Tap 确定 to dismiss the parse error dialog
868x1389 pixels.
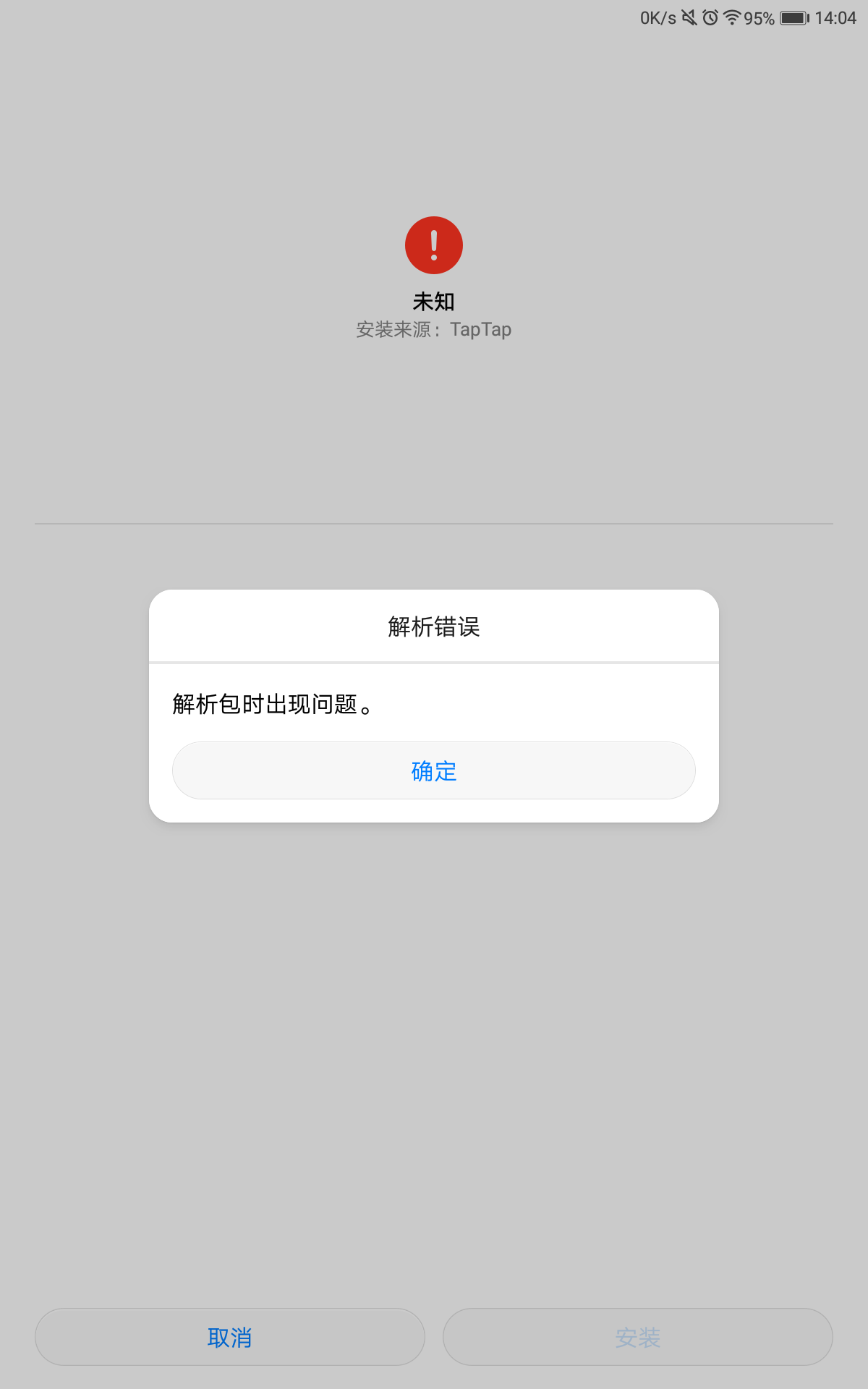(x=433, y=770)
